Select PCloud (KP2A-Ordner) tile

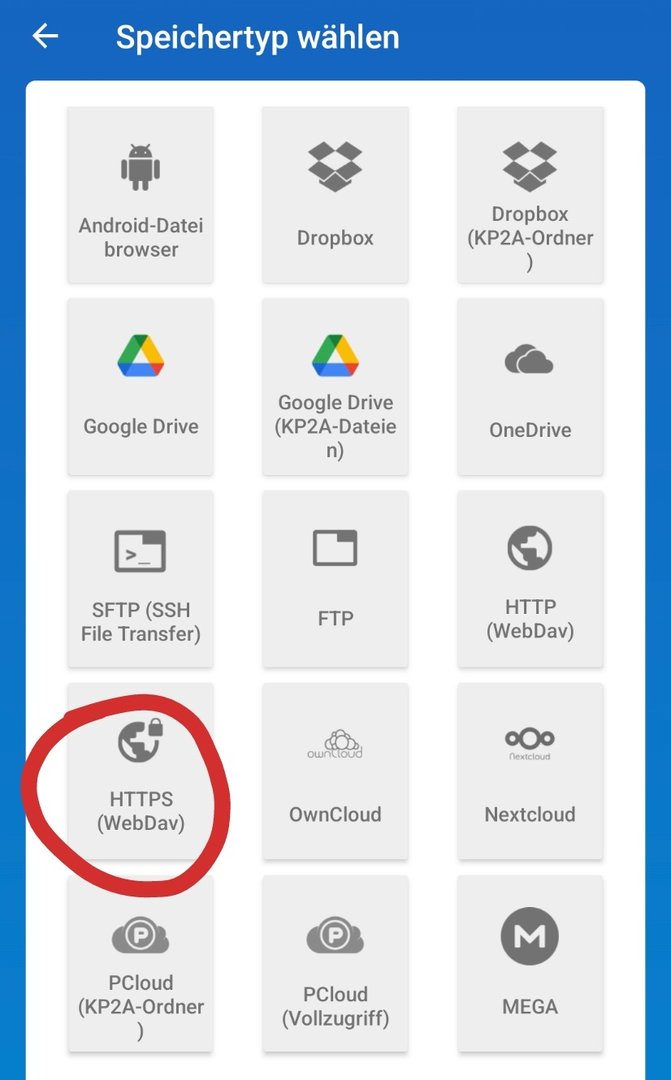[x=141, y=963]
